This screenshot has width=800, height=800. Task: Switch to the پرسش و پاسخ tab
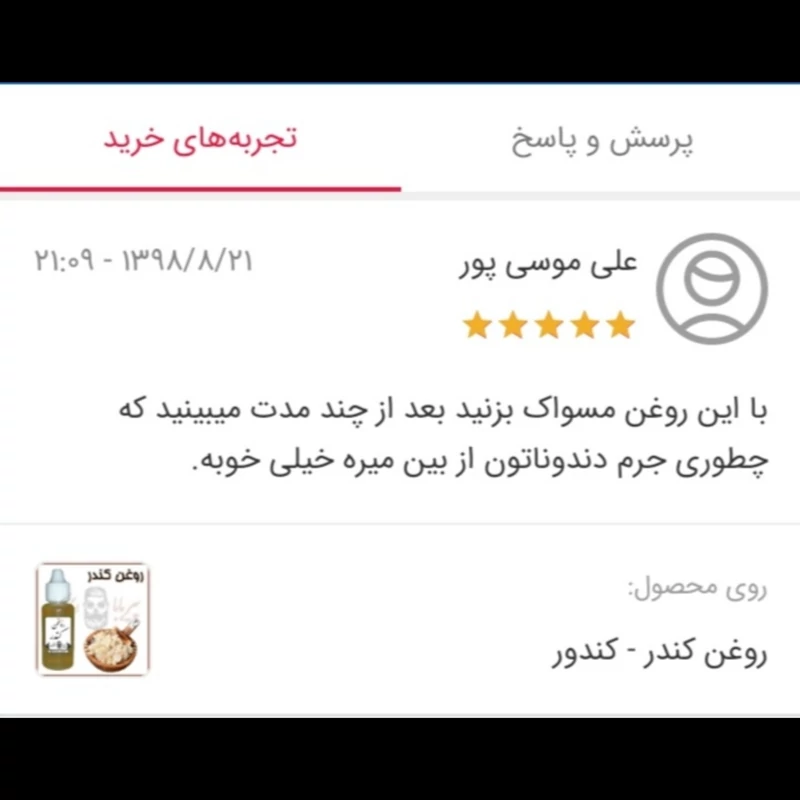[x=603, y=140]
